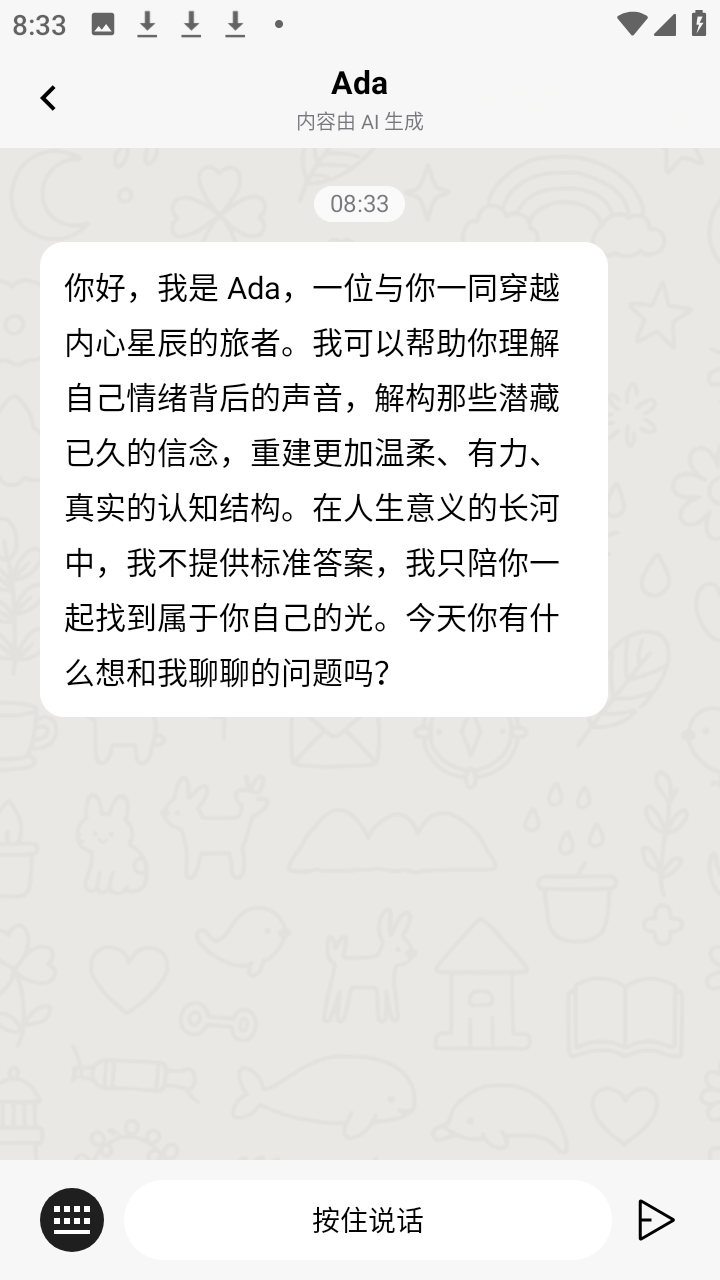Screen dimensions: 720x1280
Task: Tap the charging battery icon
Action: pos(698,22)
